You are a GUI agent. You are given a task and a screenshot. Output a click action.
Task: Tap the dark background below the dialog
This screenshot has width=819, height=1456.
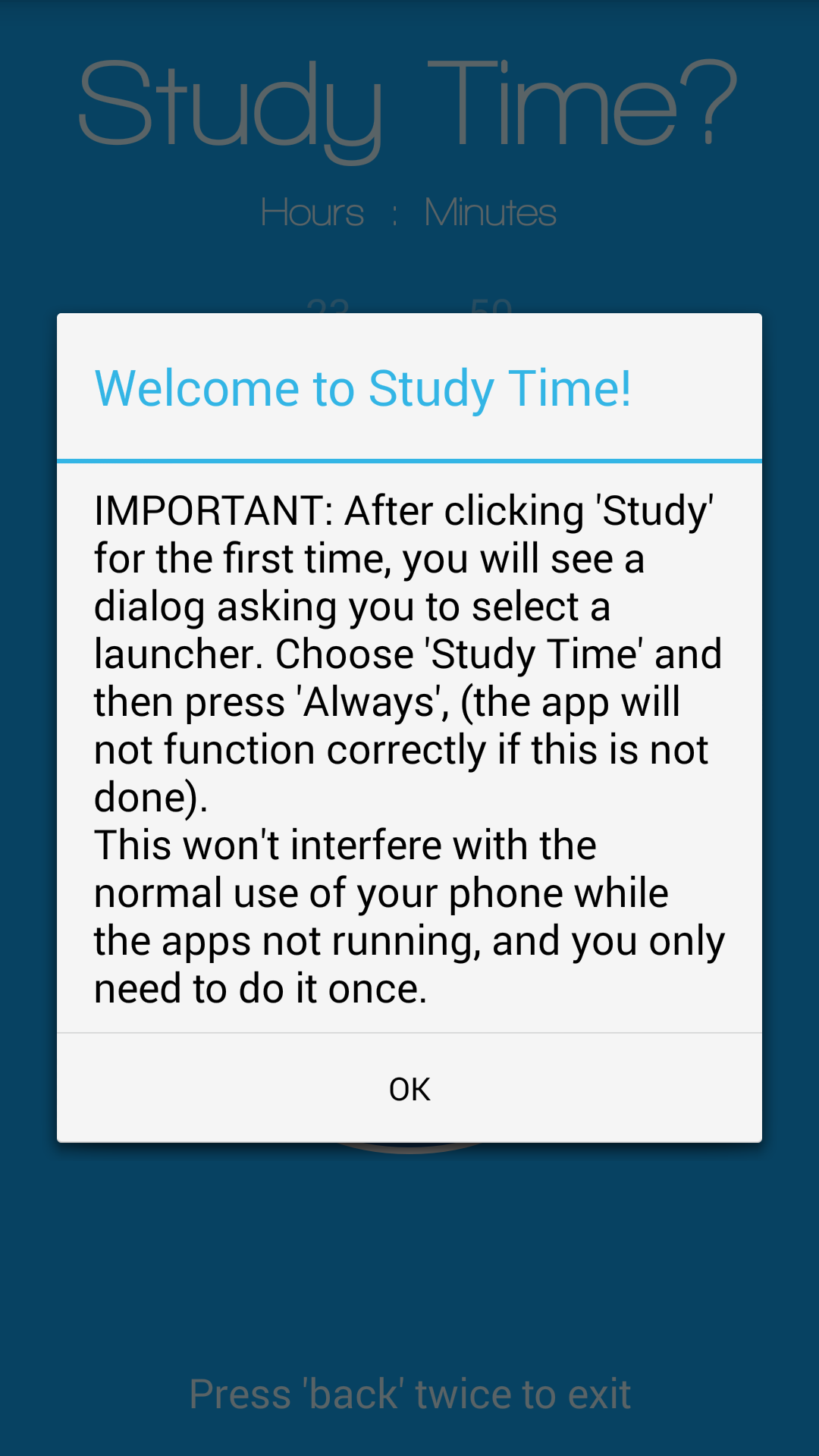pos(409,1251)
